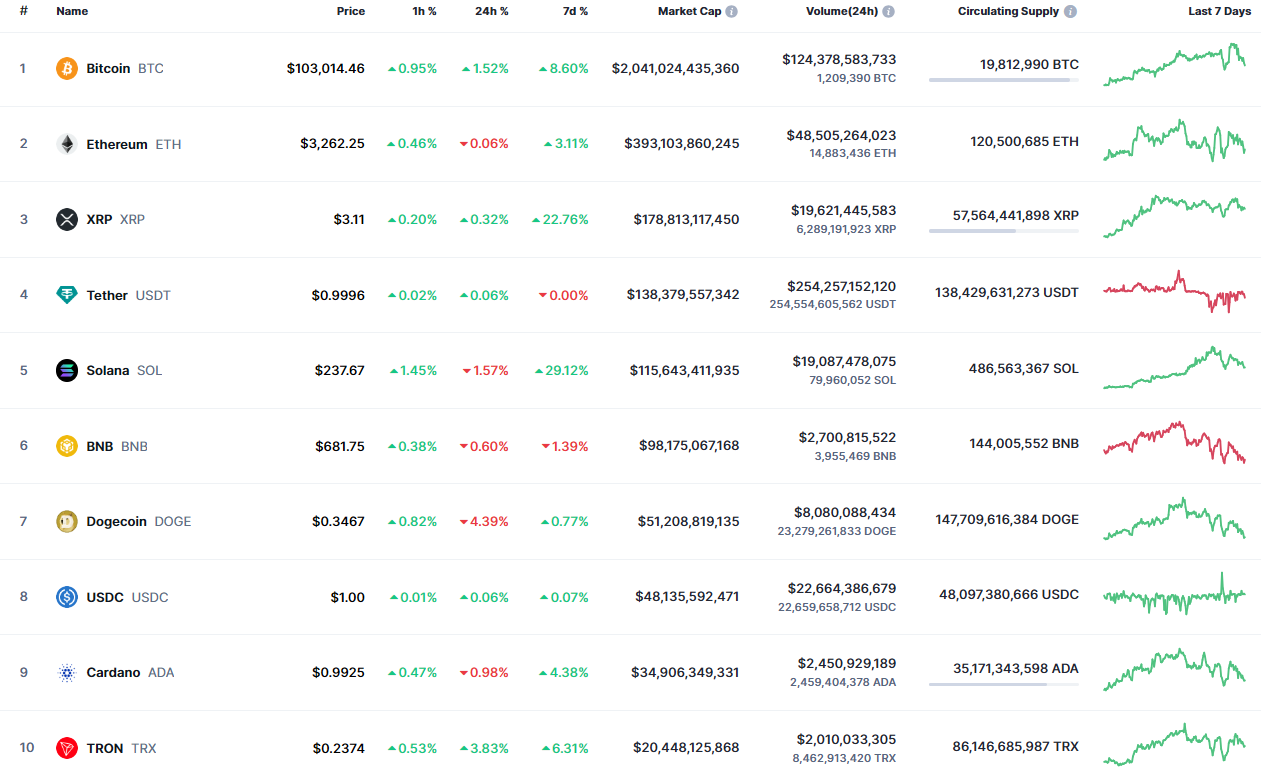Sort by the 24h % column
This screenshot has width=1275, height=783.
click(491, 11)
